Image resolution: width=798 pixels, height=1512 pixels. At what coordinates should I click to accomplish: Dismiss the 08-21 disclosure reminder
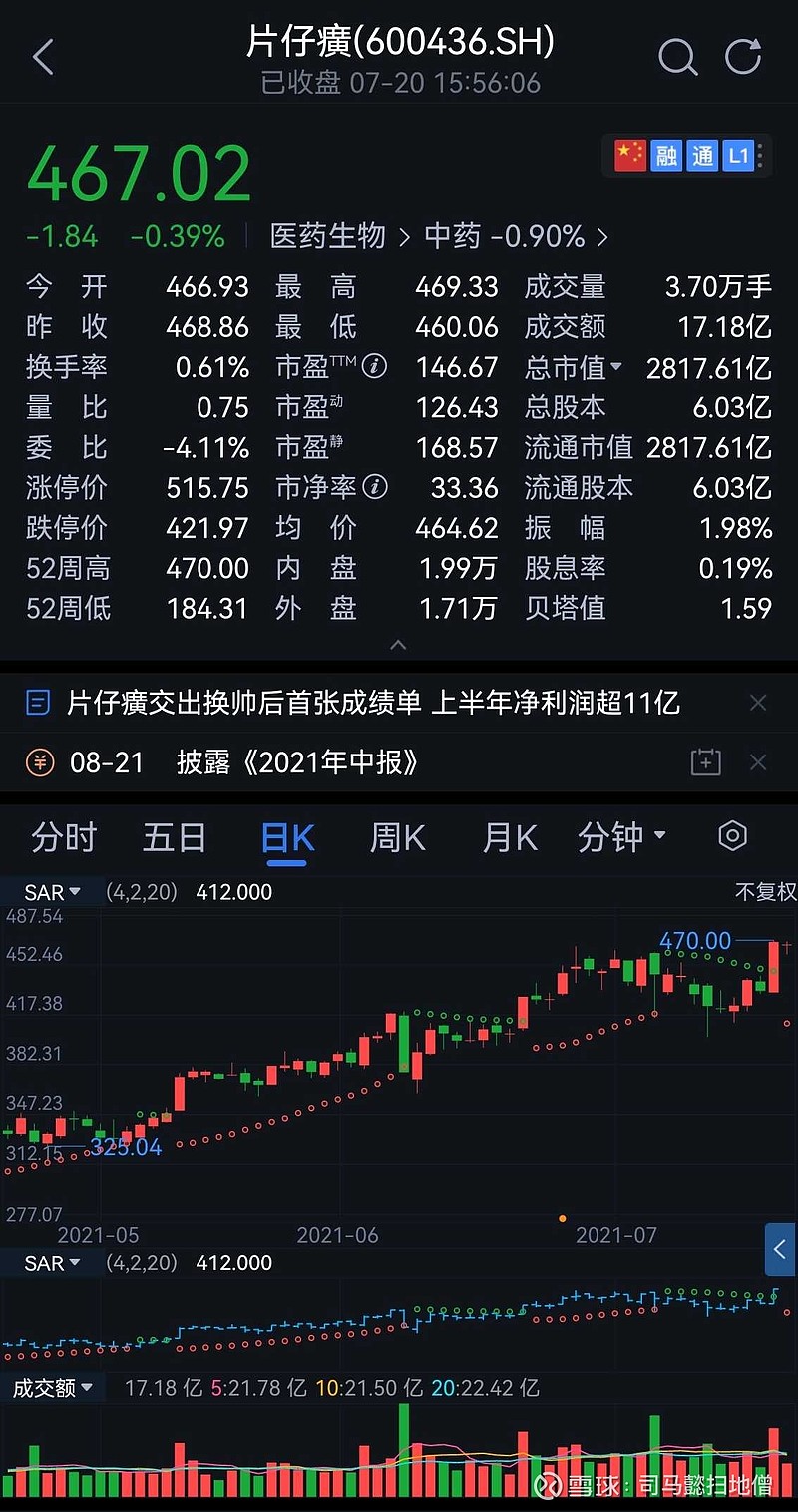(x=758, y=762)
